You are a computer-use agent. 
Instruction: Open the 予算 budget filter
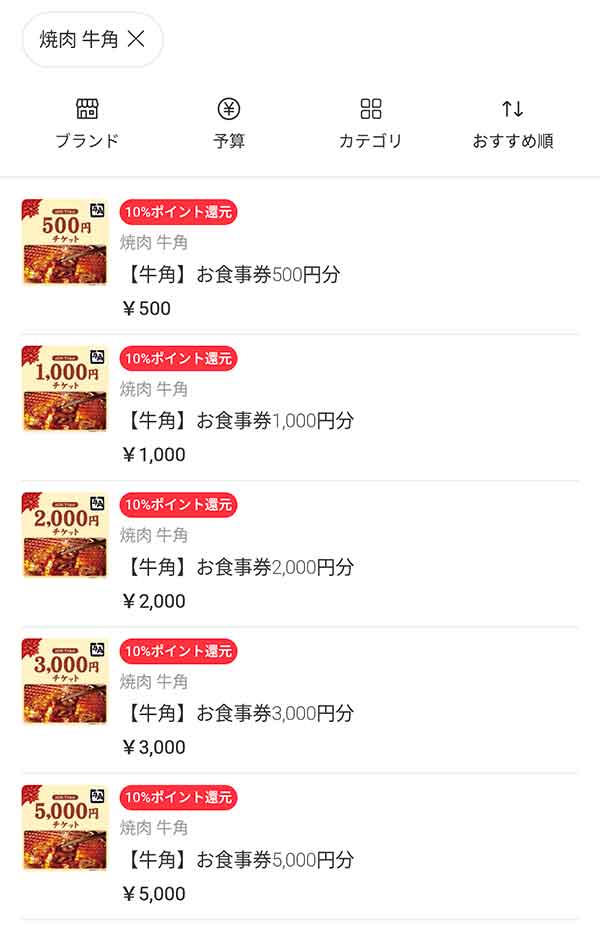(x=229, y=123)
